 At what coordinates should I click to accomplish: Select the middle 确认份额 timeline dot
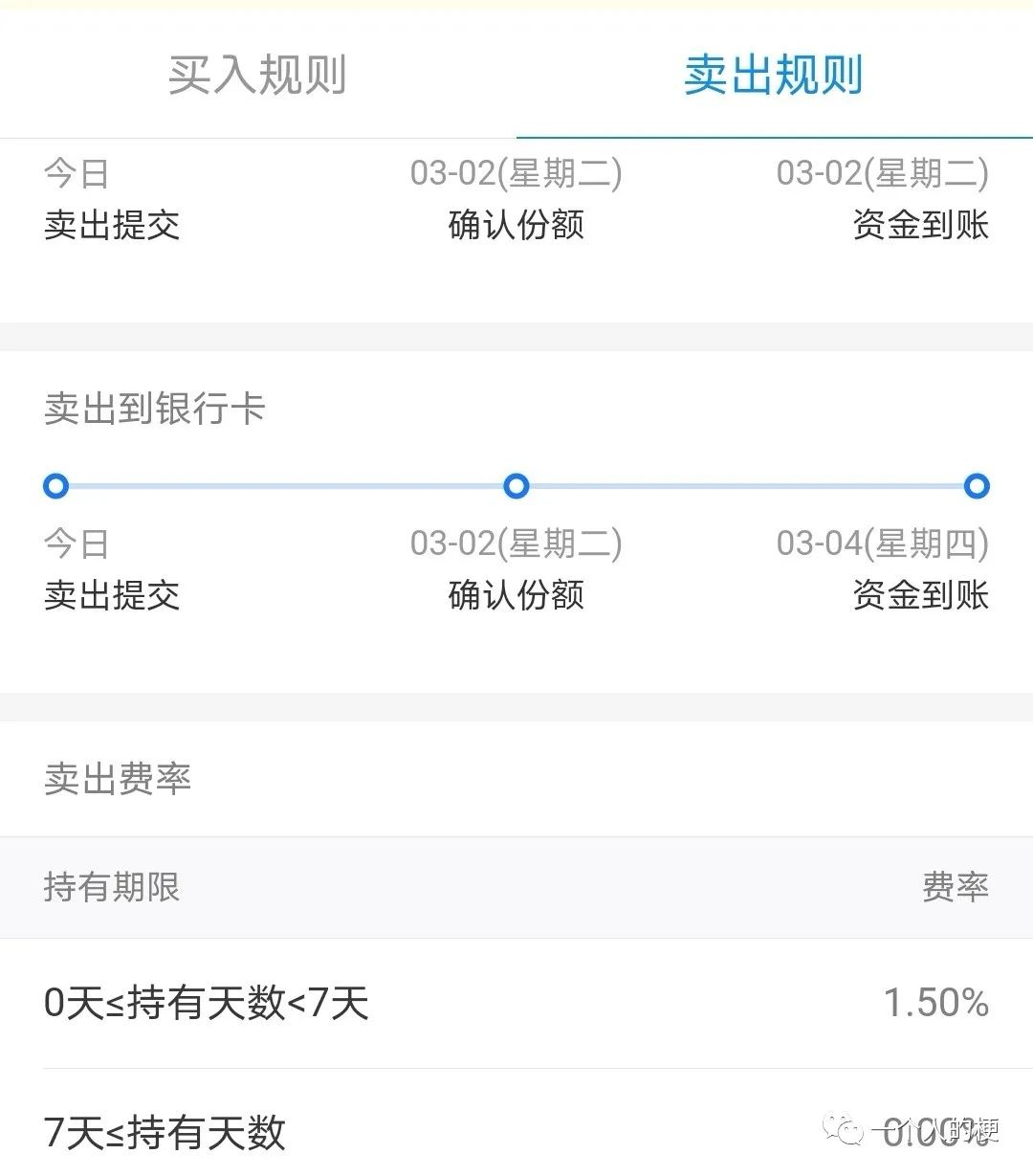pyautogui.click(x=516, y=486)
